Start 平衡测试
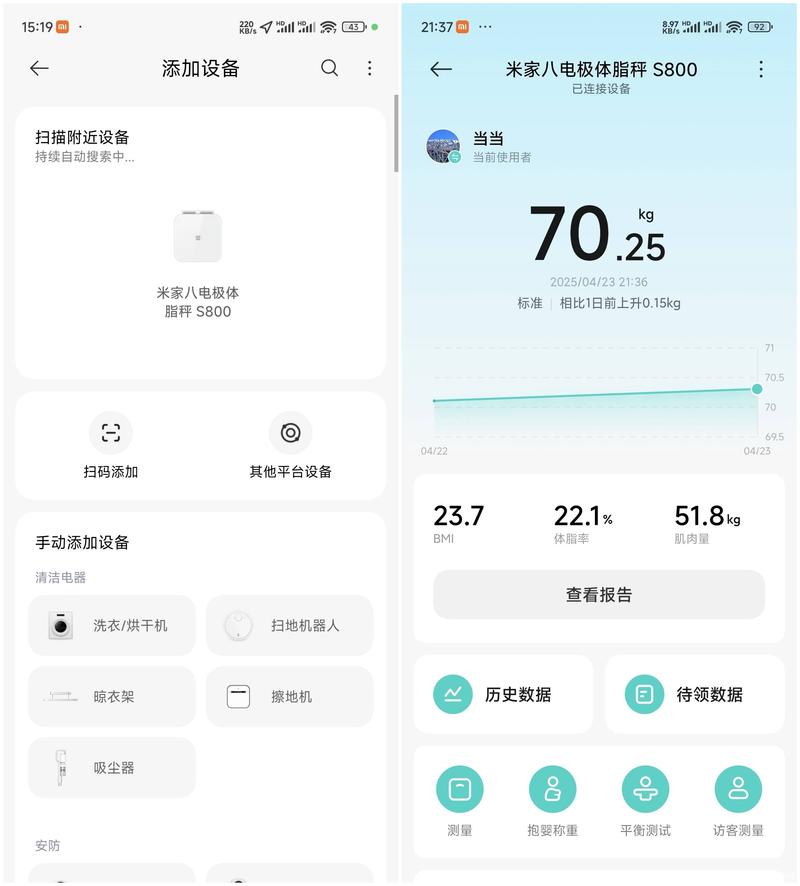This screenshot has width=800, height=886. 645,801
